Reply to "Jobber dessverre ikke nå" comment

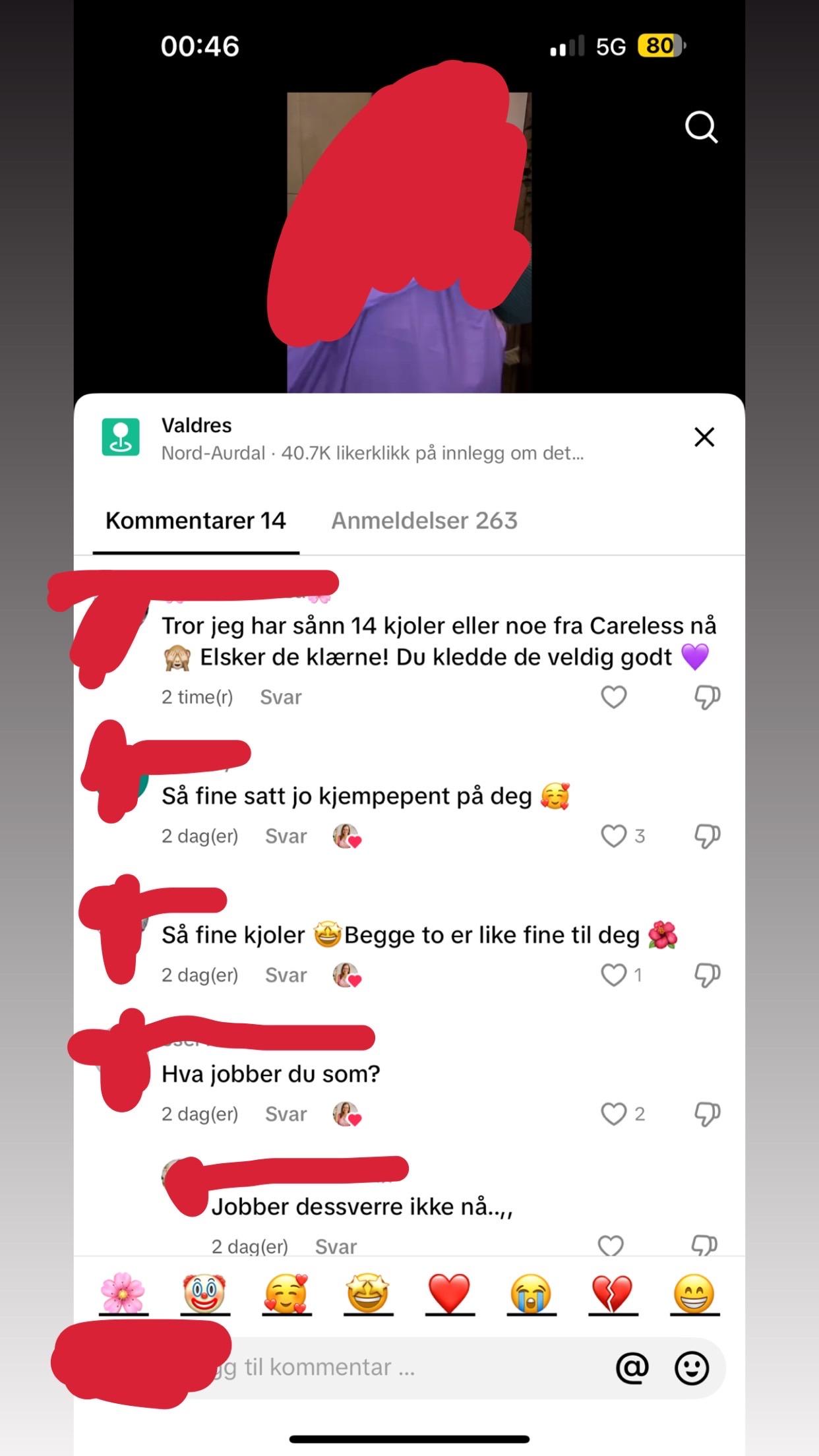point(336,1246)
